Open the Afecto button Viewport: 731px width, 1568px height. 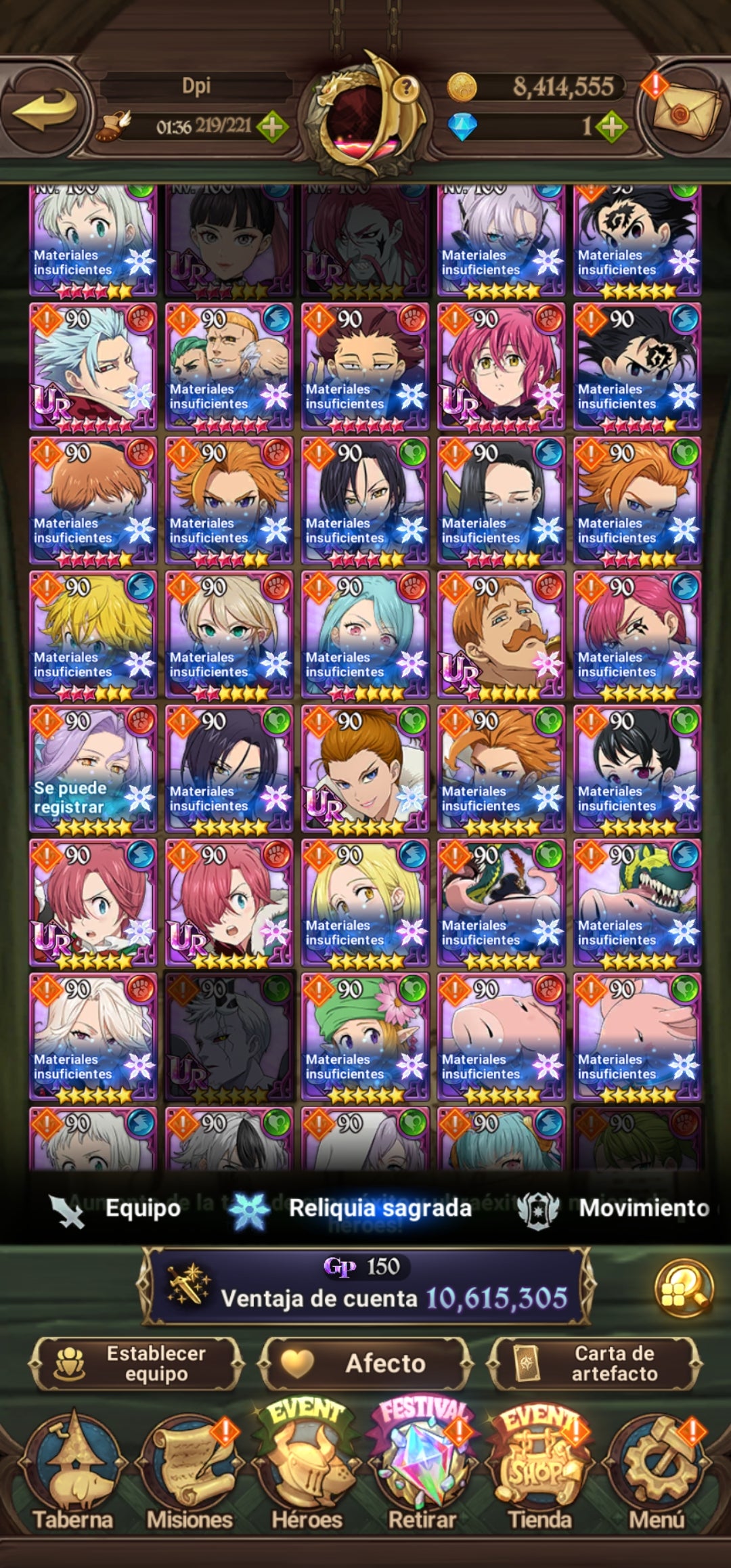[365, 1363]
